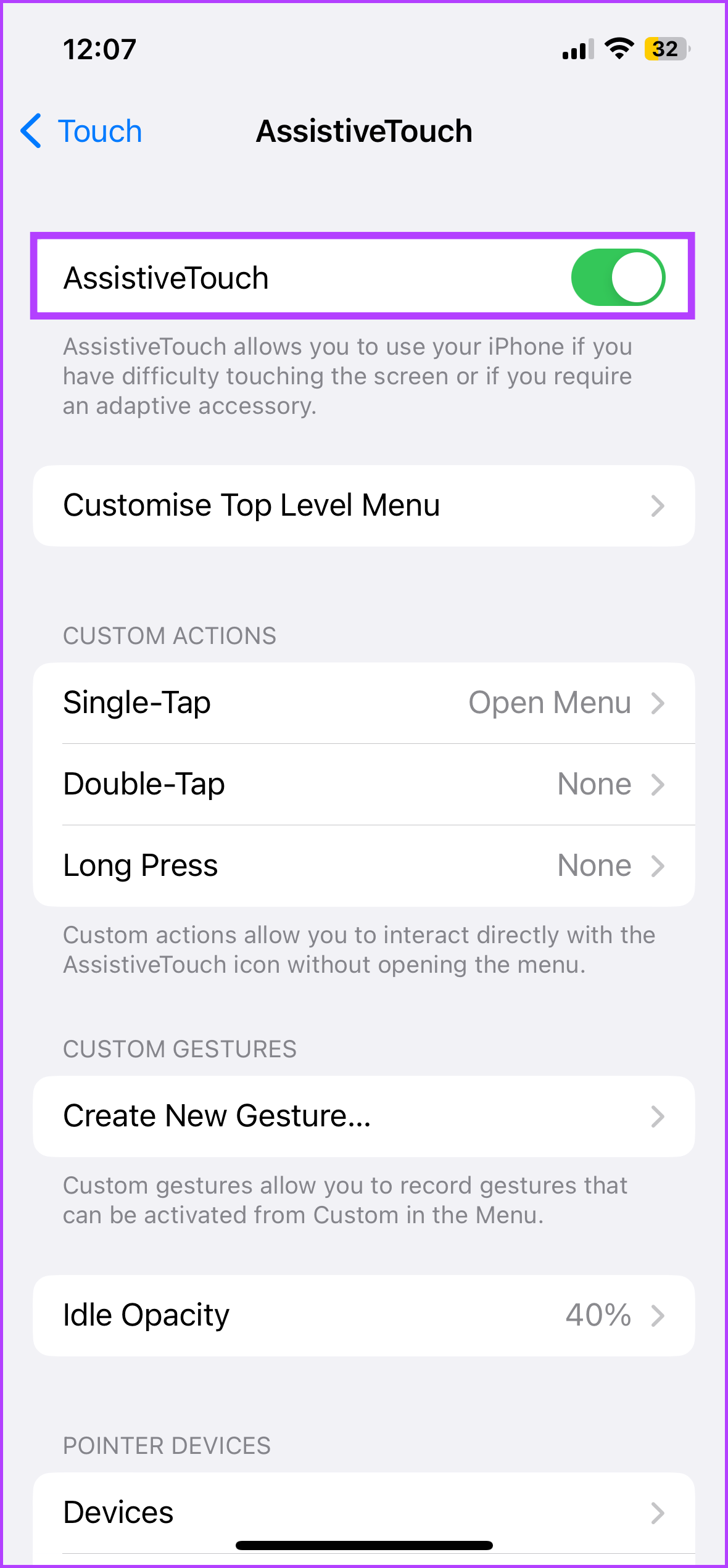Open Customise Top Level Menu
This screenshot has width=728, height=1568.
364,506
